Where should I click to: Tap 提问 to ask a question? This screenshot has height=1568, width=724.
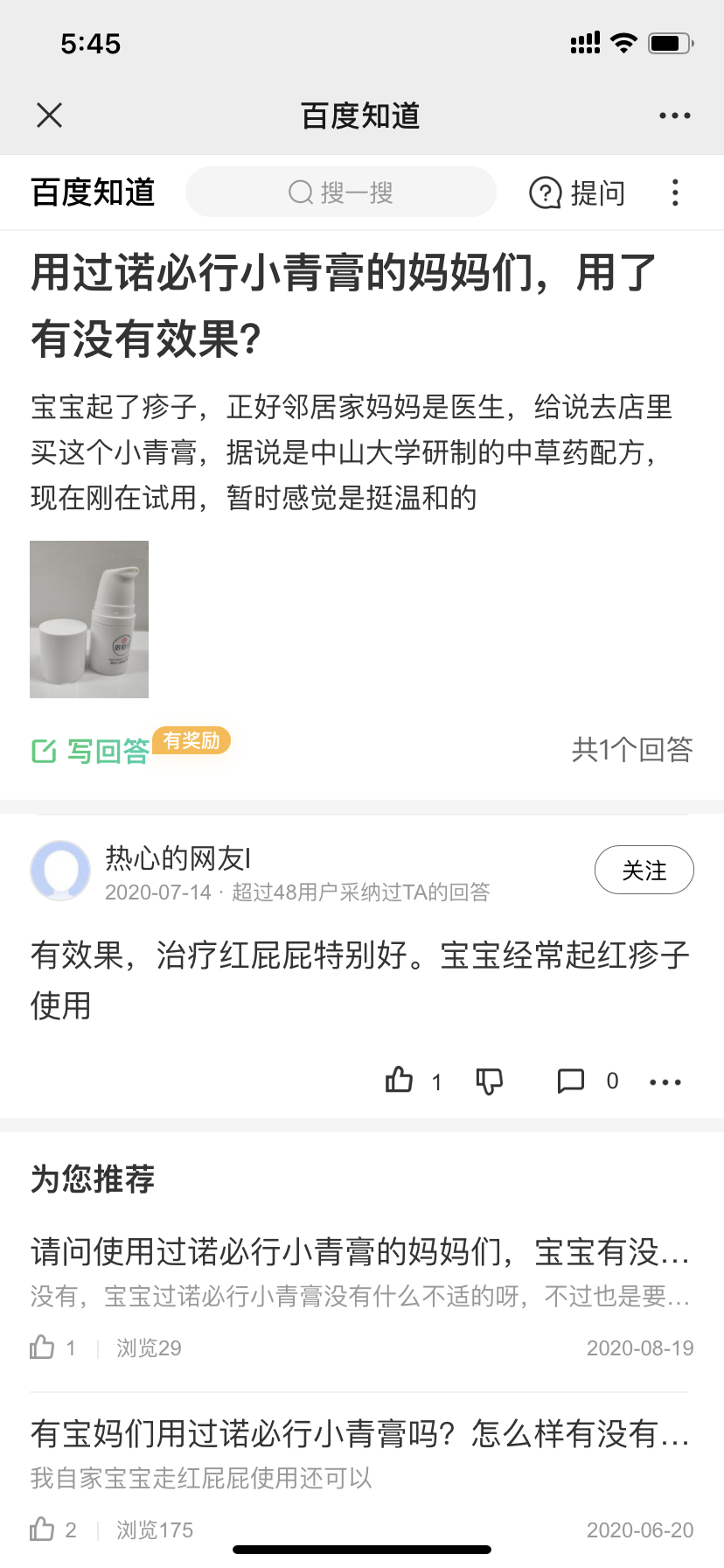point(578,192)
